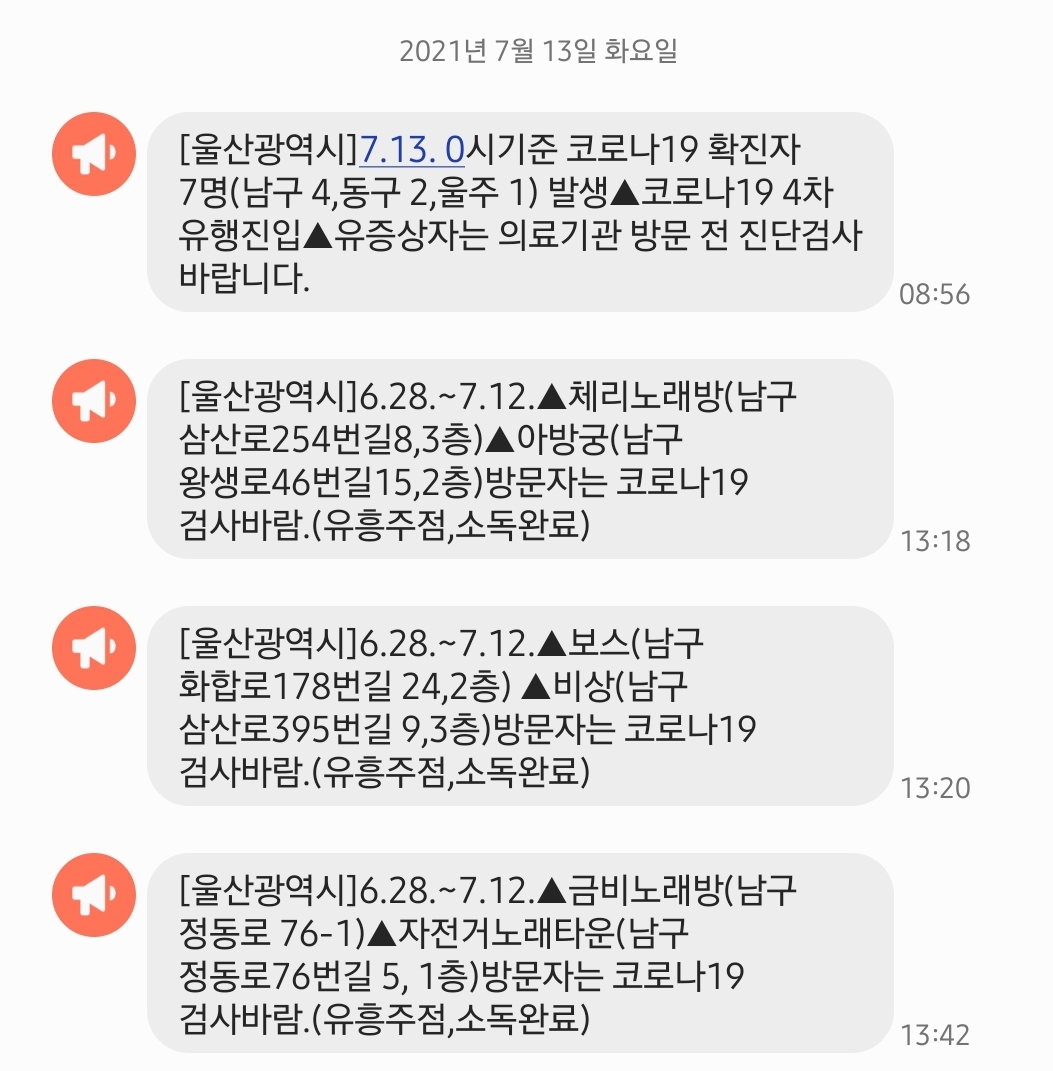The height and width of the screenshot is (1071, 1053).
Task: View sender avatar for the 금비노래방 message
Action: 94,894
